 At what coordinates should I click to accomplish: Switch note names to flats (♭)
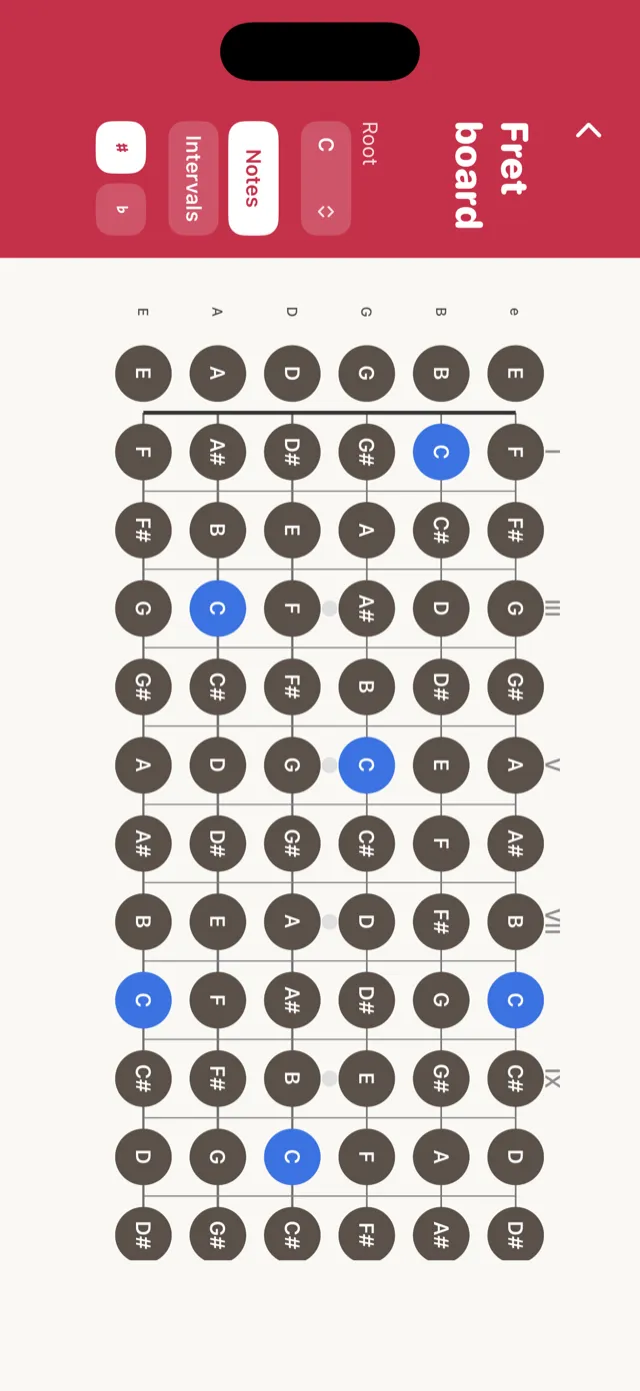(121, 210)
